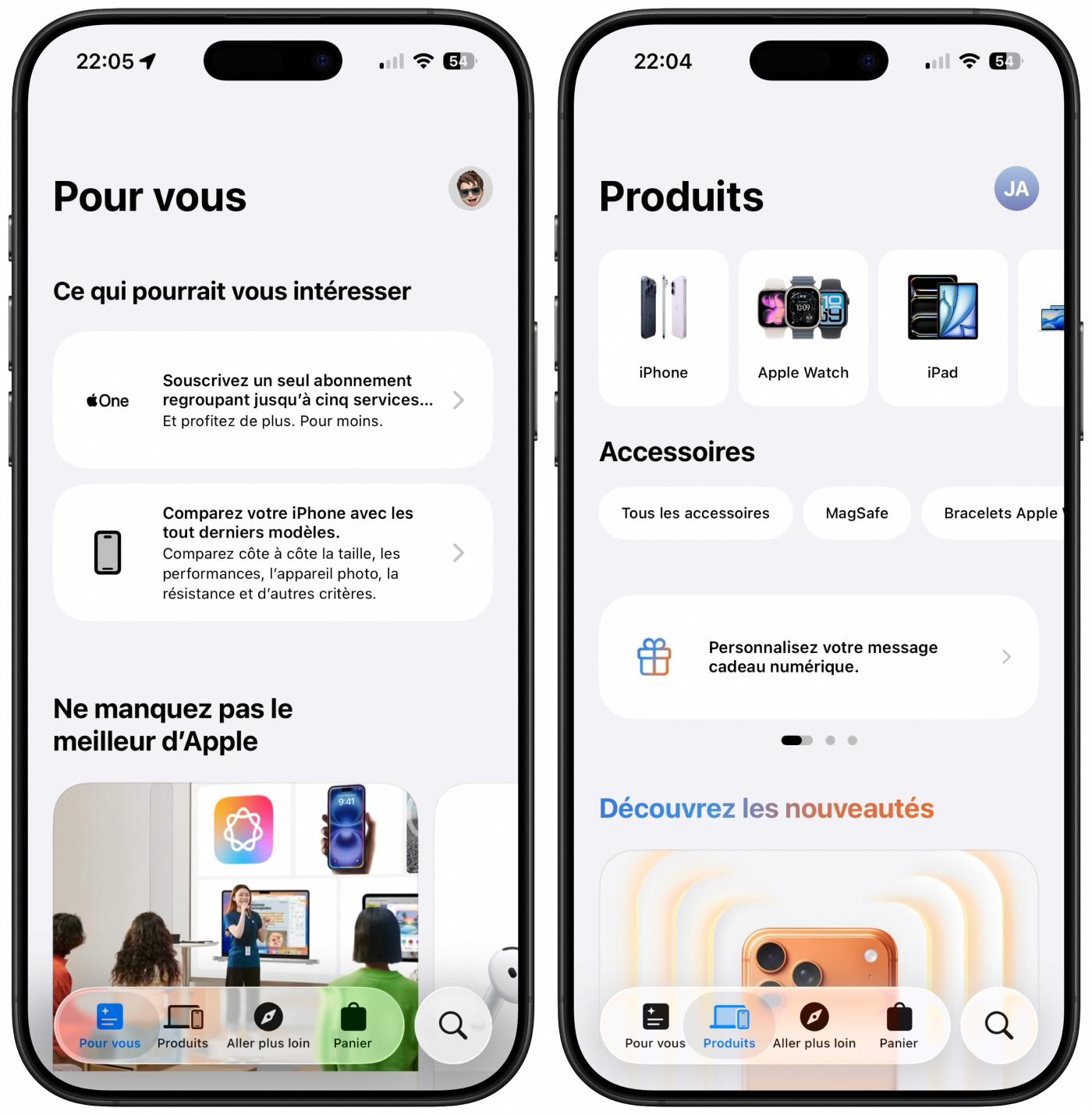The height and width of the screenshot is (1115, 1092).
Task: Tap the search button on Produits screen
Action: pyautogui.click(x=998, y=1025)
